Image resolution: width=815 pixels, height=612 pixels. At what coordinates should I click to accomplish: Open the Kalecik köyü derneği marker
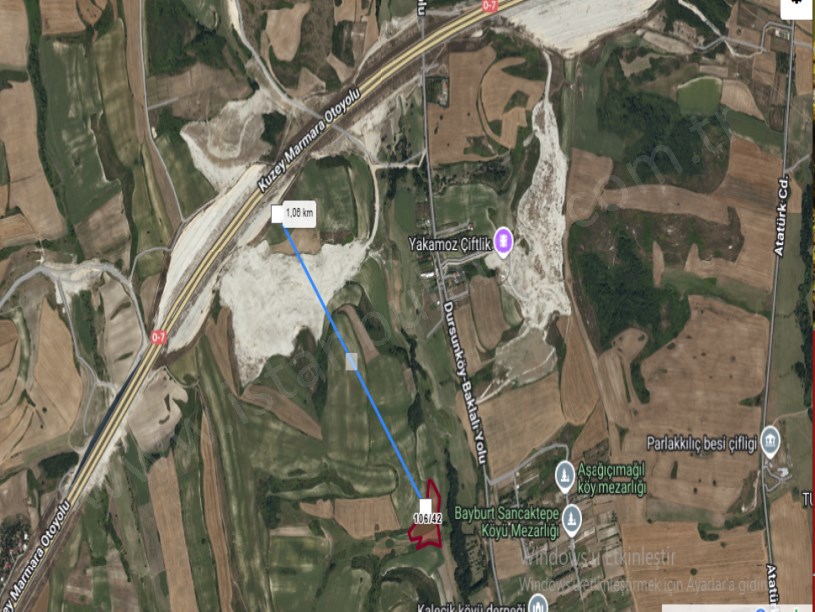(538, 603)
